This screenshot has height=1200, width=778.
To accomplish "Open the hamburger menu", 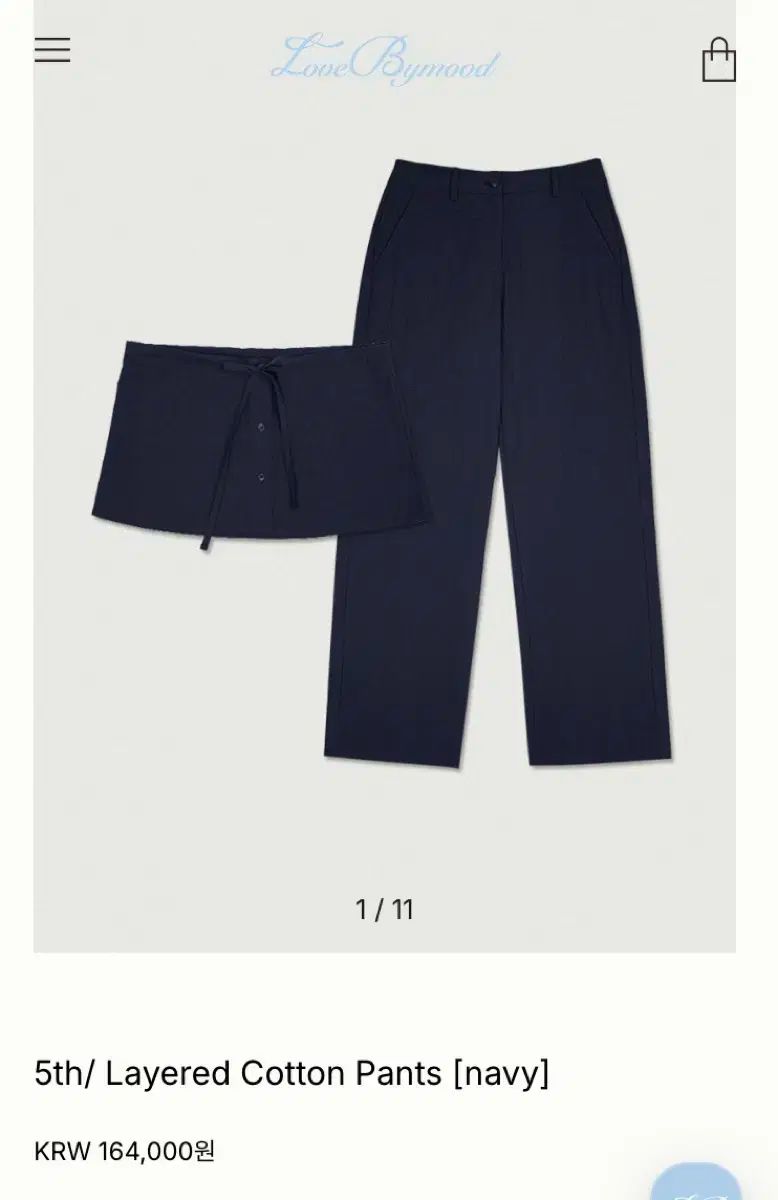I will point(52,49).
